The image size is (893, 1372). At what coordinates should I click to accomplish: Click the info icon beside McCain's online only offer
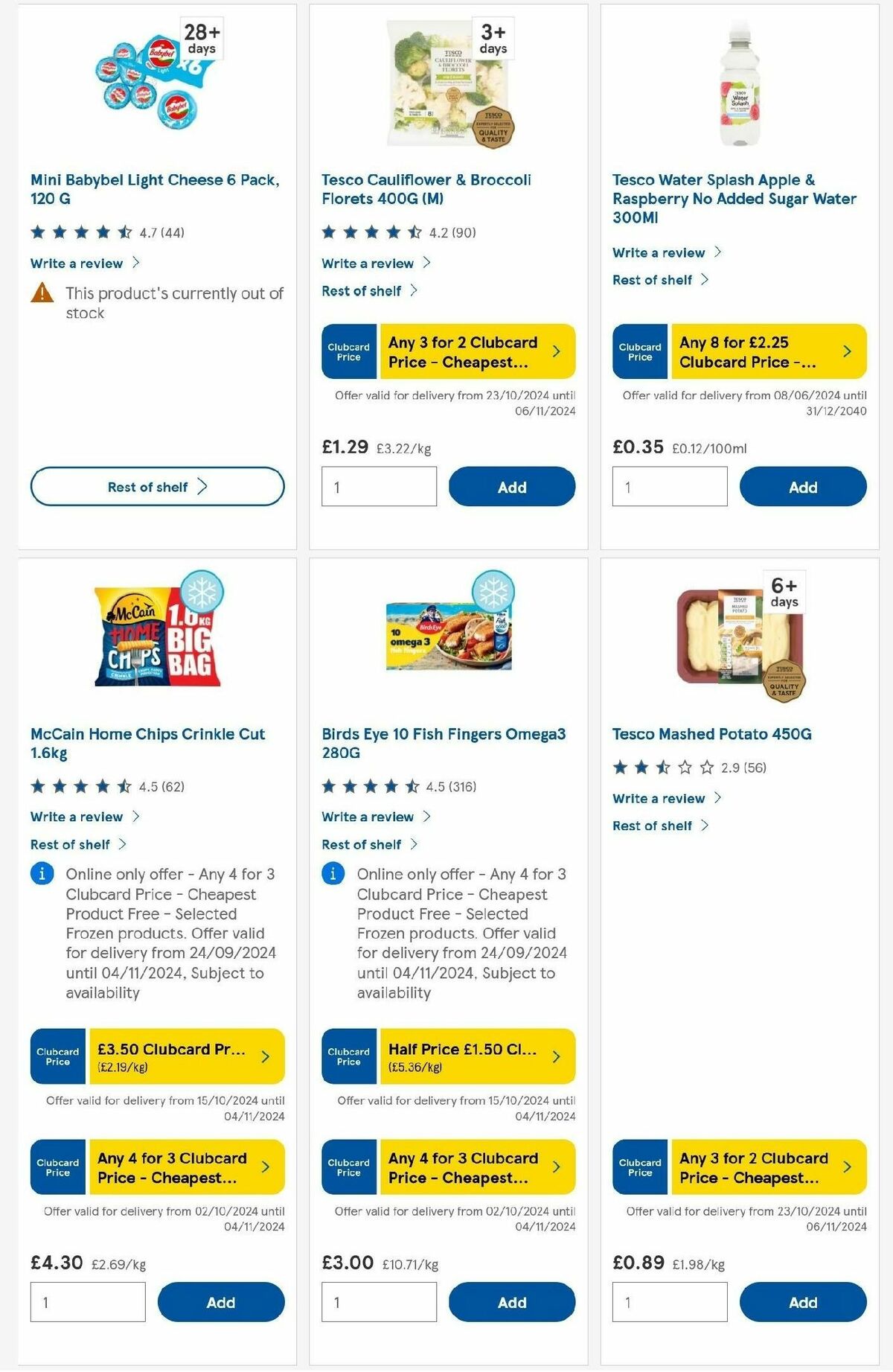click(x=41, y=873)
